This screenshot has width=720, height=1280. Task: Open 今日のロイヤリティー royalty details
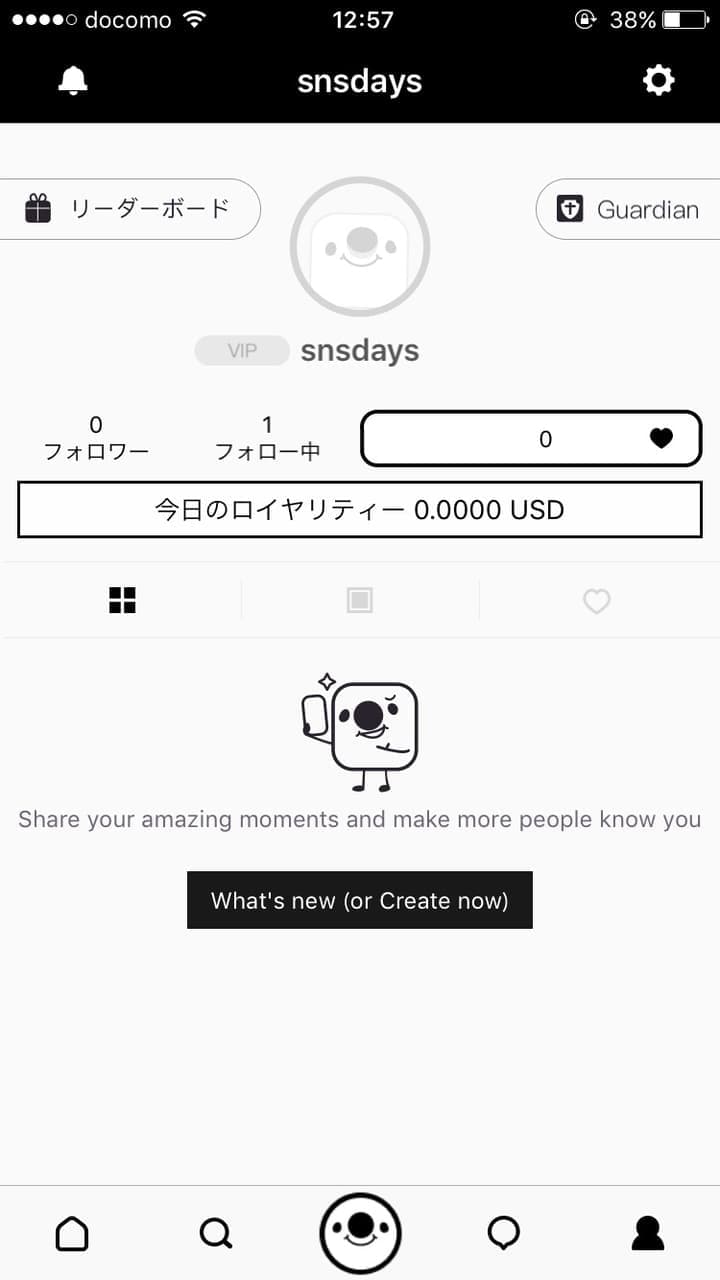click(x=360, y=510)
